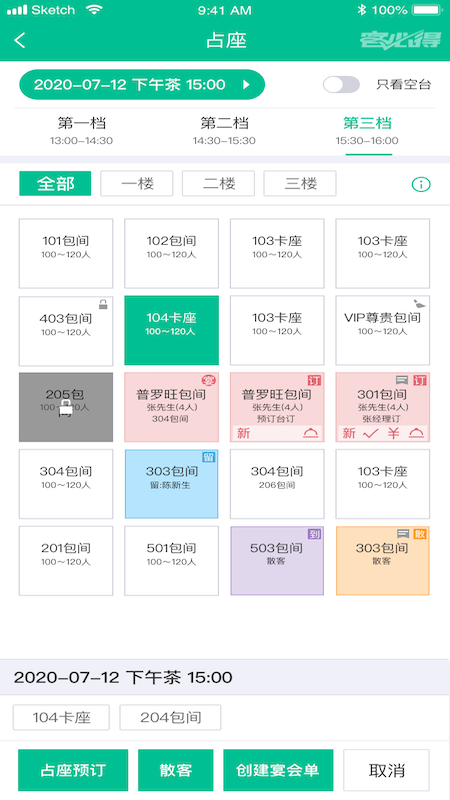Toggle the 只看空台 switch
The width and height of the screenshot is (450, 800).
[341, 85]
